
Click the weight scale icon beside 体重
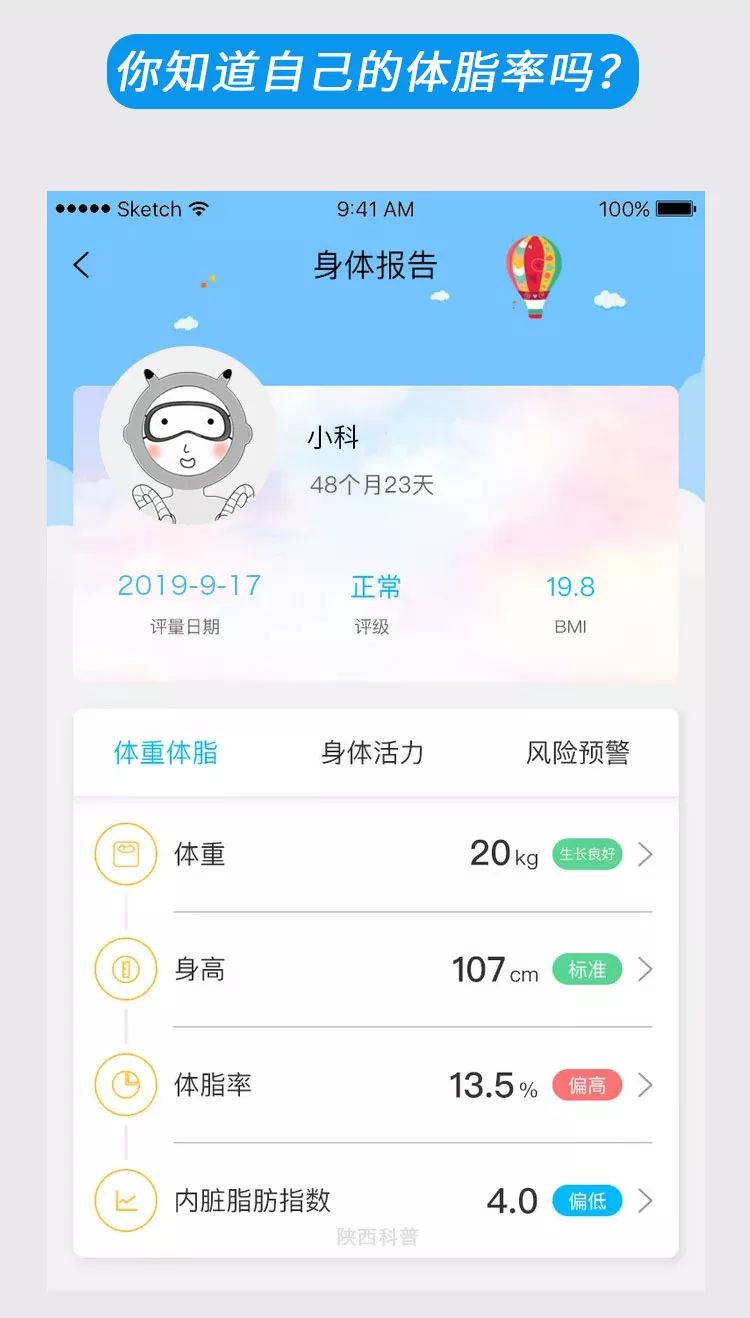pos(126,855)
